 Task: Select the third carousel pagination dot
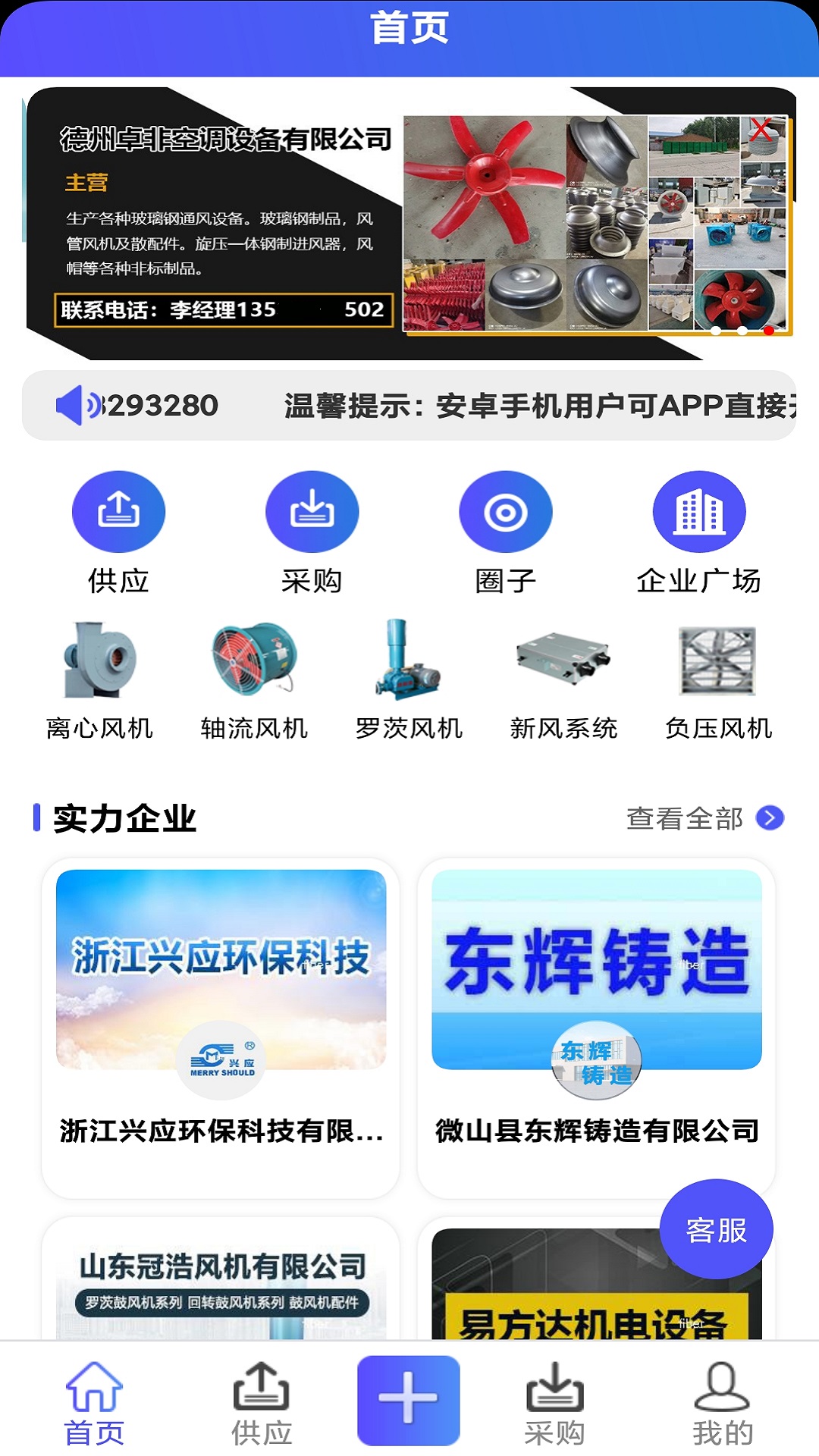coord(769,331)
